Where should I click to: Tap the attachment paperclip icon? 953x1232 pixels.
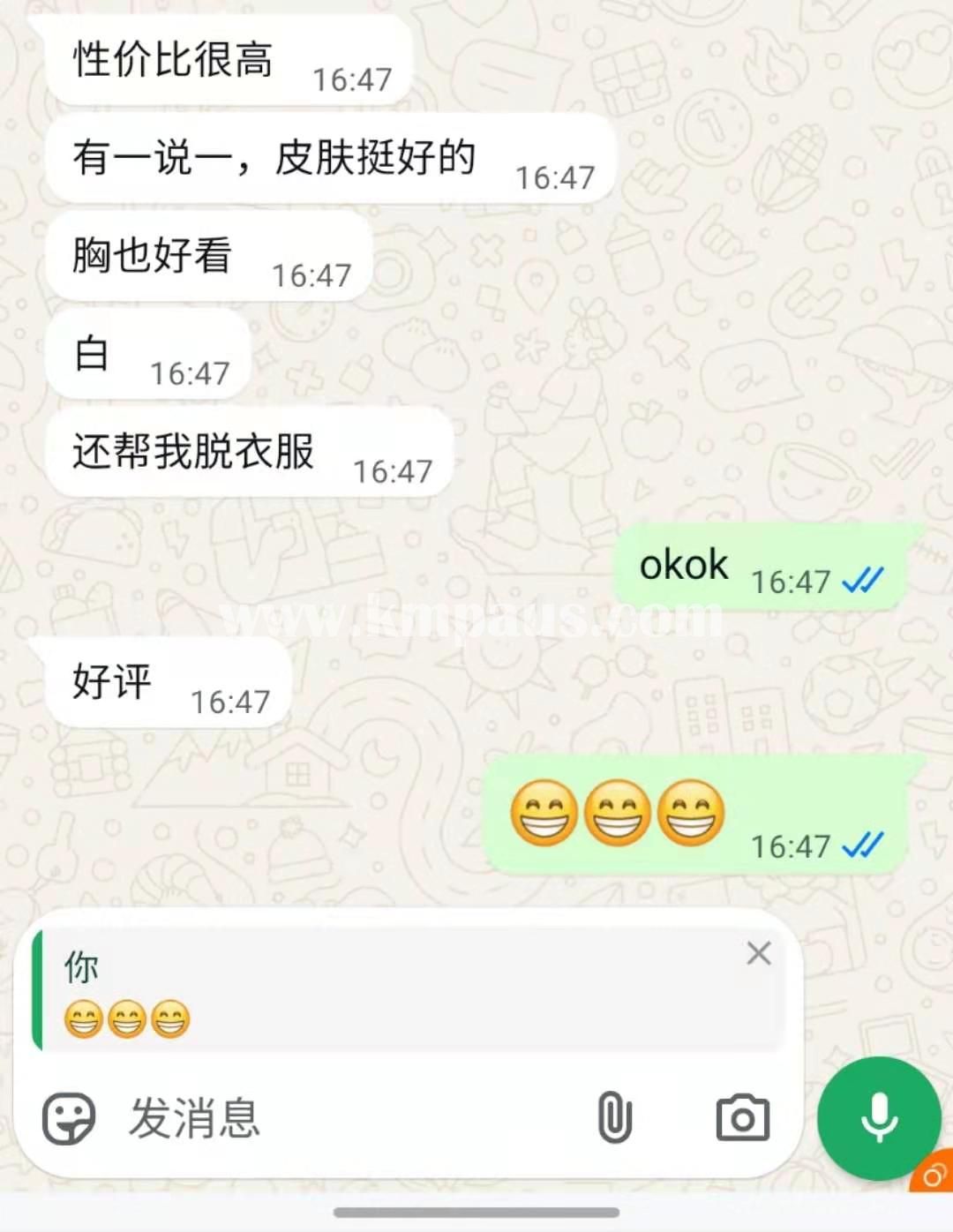pyautogui.click(x=614, y=1117)
